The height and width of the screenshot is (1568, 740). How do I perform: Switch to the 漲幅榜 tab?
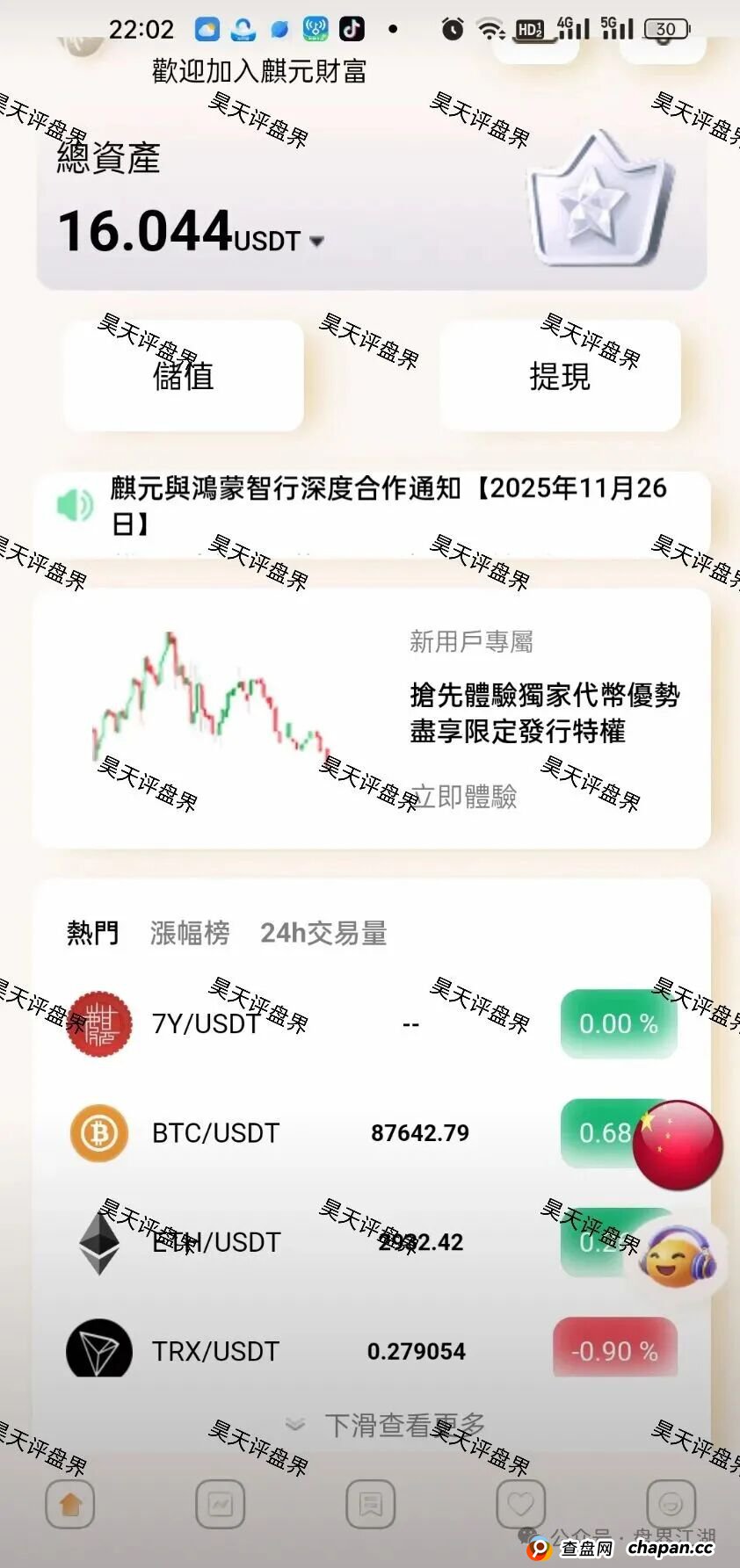189,933
